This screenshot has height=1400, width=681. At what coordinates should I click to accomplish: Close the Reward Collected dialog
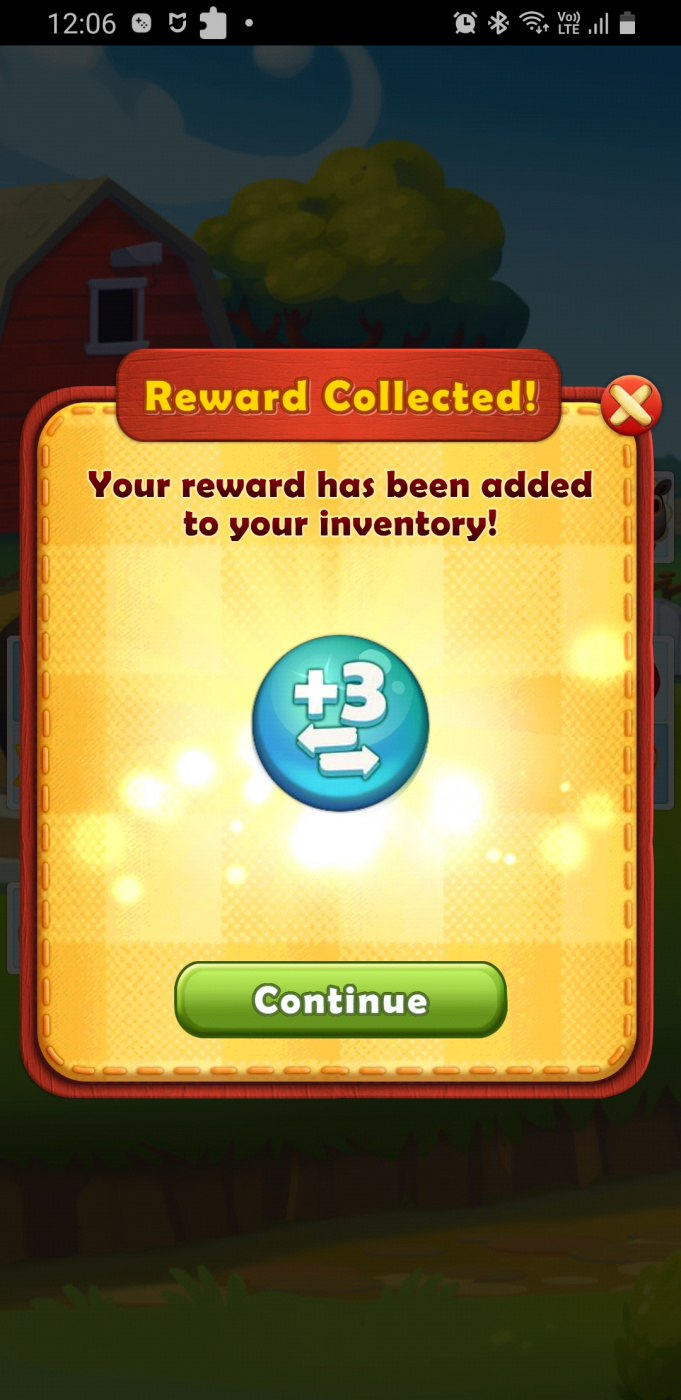coord(631,405)
